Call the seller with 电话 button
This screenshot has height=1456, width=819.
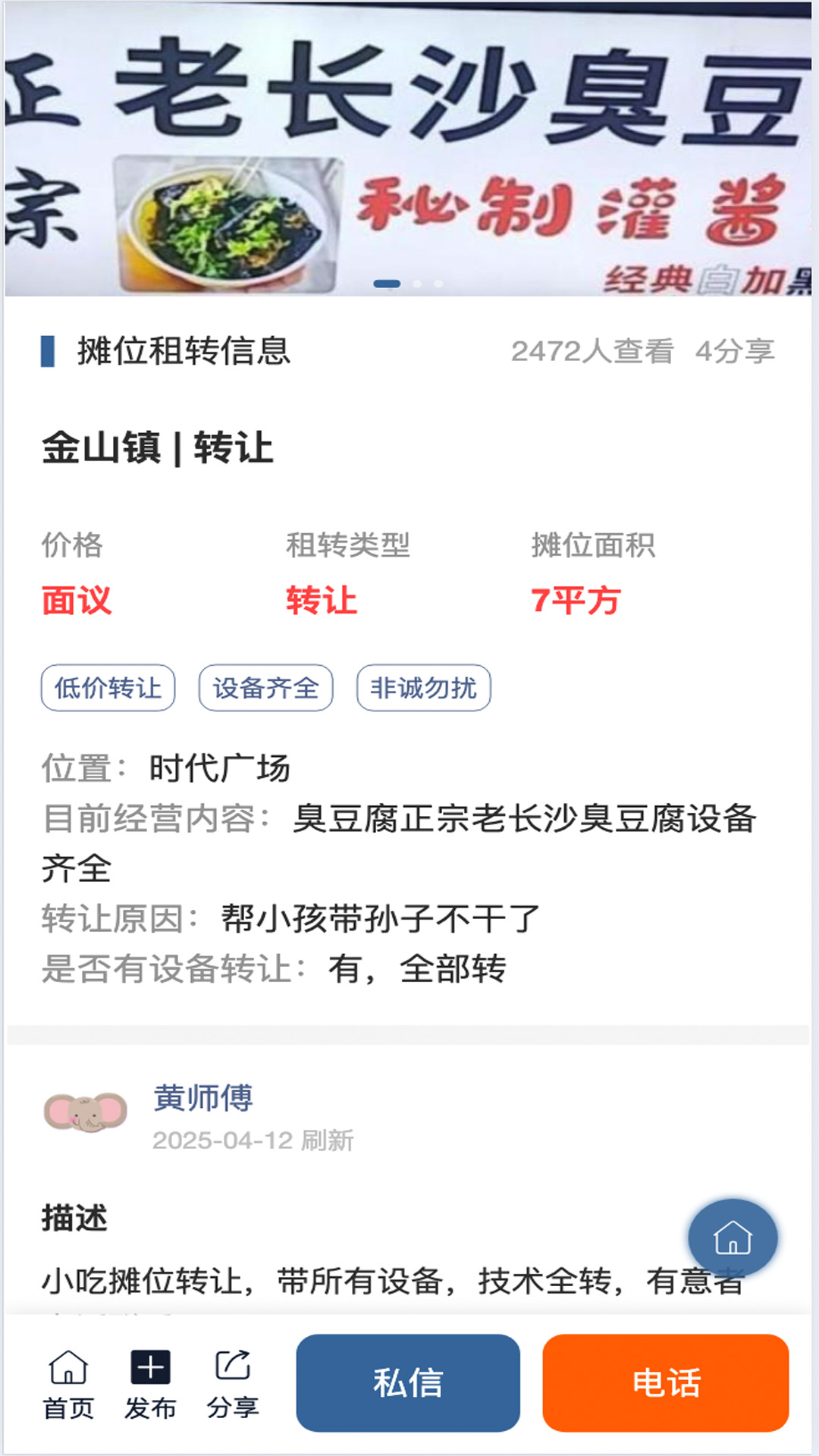tap(666, 1382)
